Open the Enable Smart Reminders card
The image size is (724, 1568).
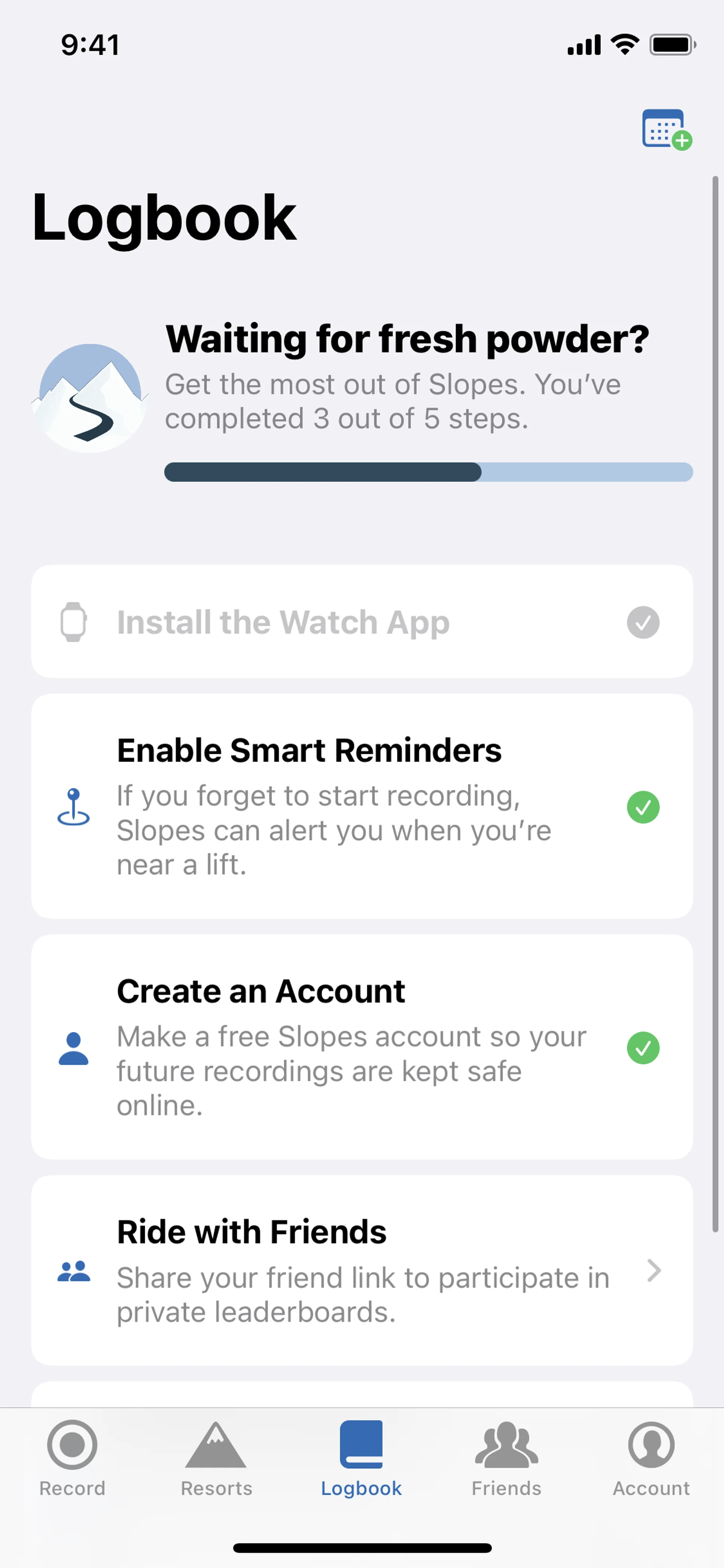click(361, 806)
